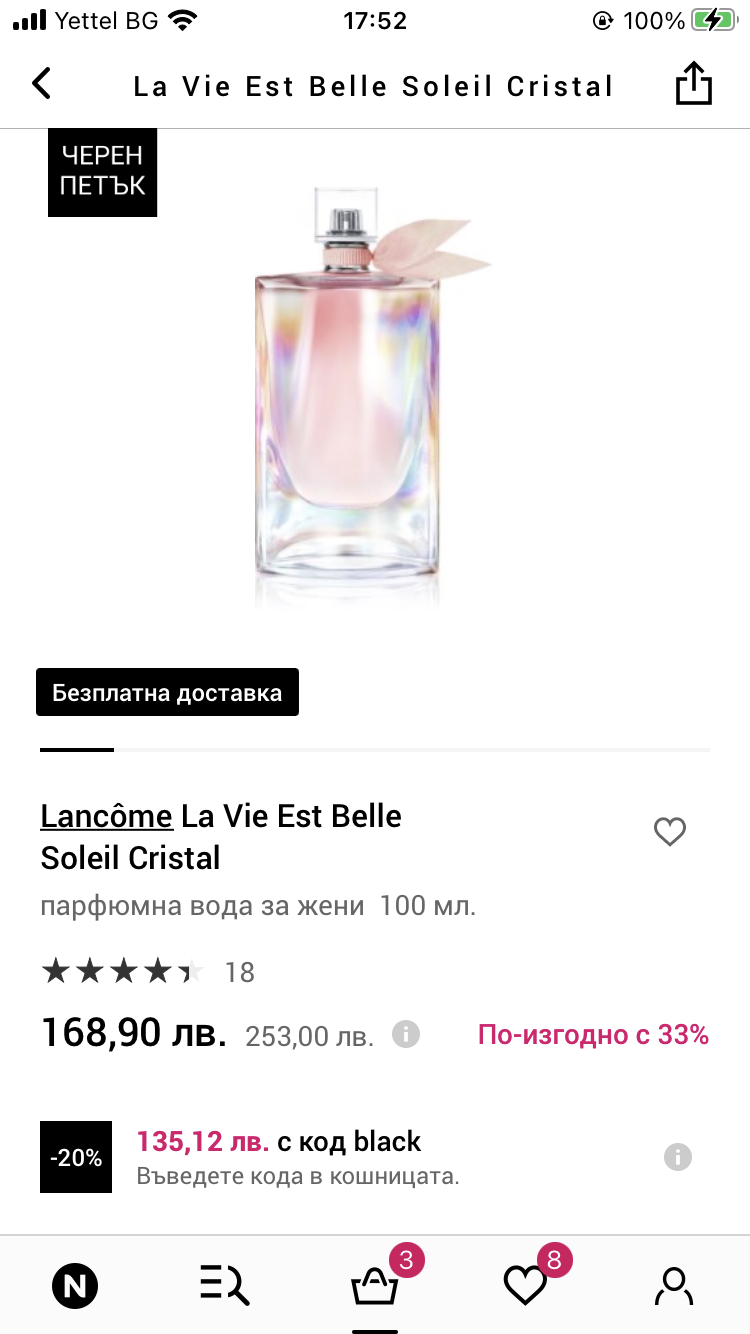Show info about the black code discount
The height and width of the screenshot is (1334, 750).
click(677, 1157)
